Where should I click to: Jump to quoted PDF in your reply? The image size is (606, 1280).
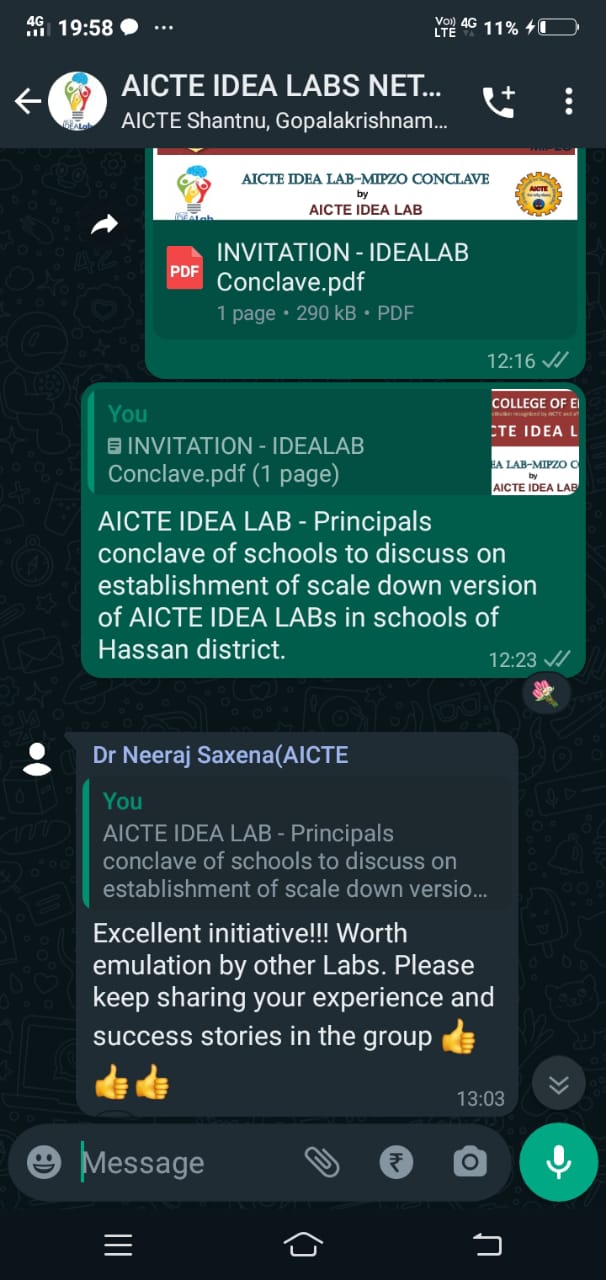click(x=335, y=442)
